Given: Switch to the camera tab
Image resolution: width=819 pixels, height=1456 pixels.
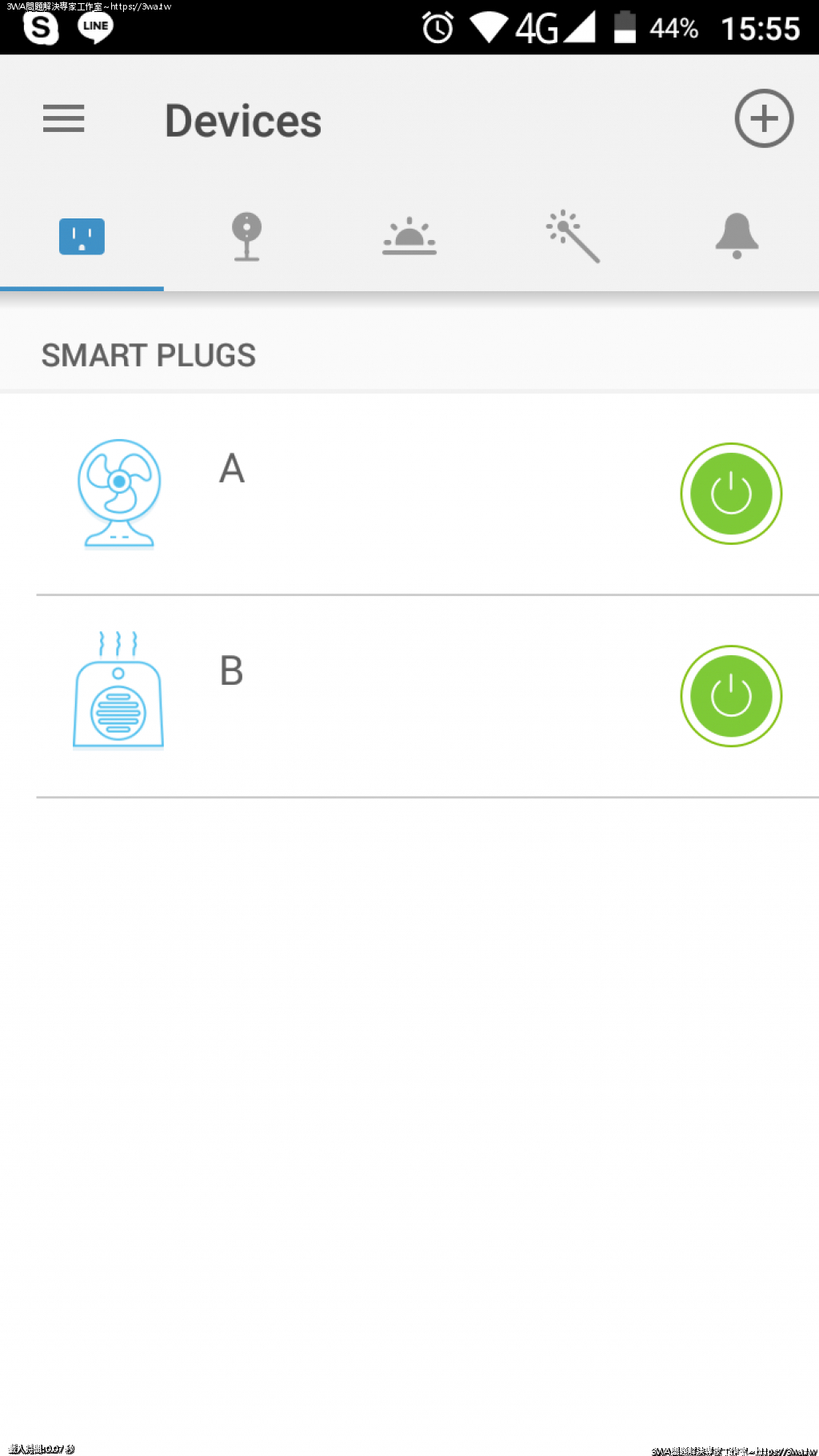Looking at the screenshot, I should 246,237.
